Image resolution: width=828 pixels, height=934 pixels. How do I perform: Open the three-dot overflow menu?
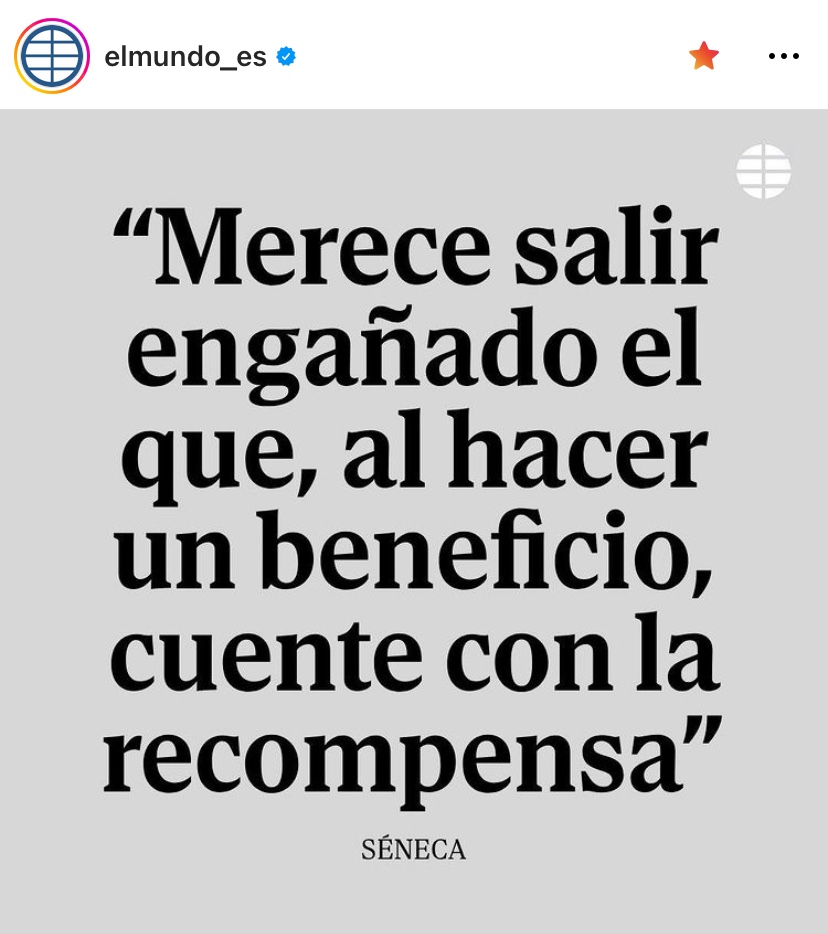pyautogui.click(x=784, y=56)
